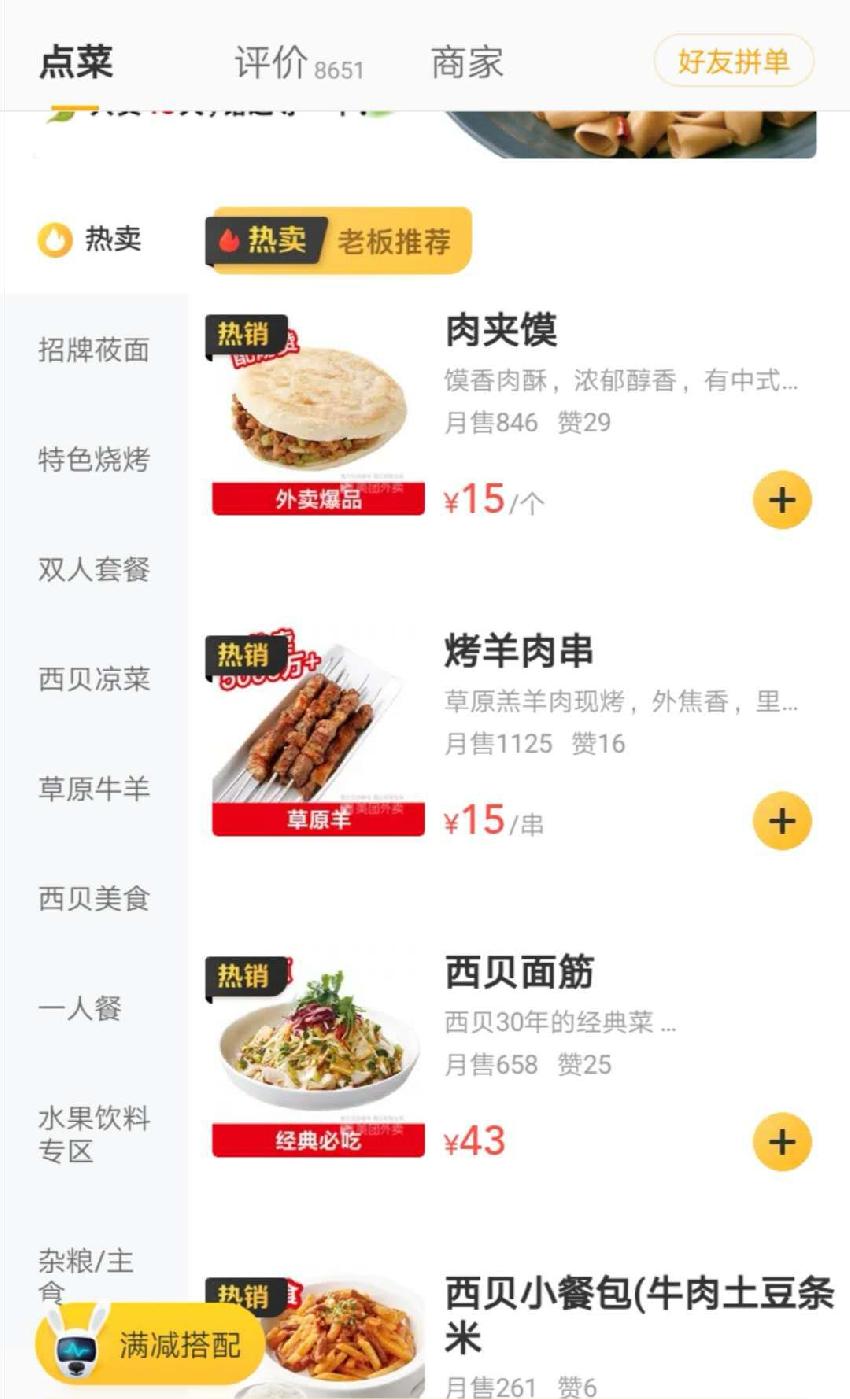Jump to the 草原牛羊 category
This screenshot has height=1399, width=850.
coord(94,789)
